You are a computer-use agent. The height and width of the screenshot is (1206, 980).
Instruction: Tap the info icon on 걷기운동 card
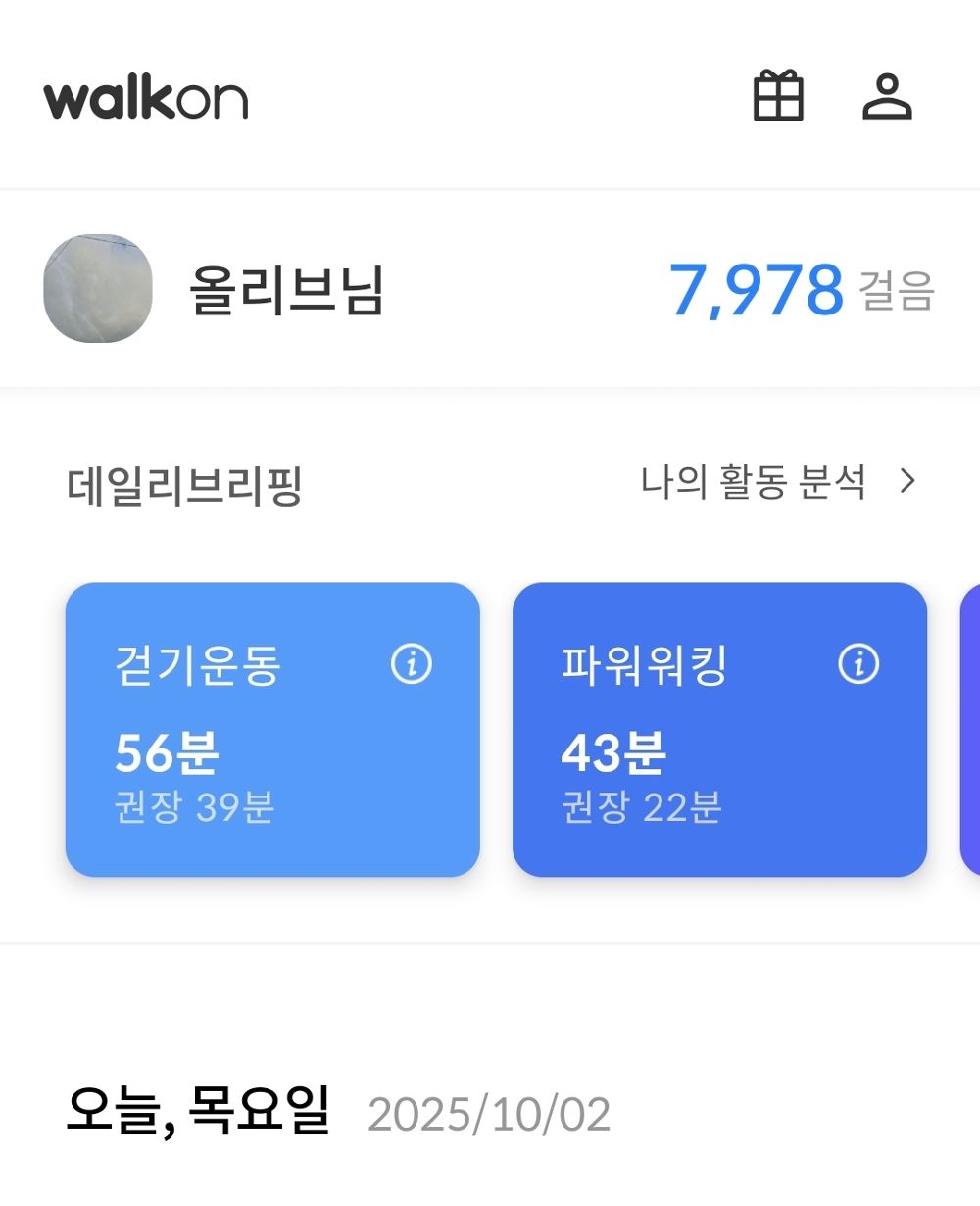[x=413, y=665]
